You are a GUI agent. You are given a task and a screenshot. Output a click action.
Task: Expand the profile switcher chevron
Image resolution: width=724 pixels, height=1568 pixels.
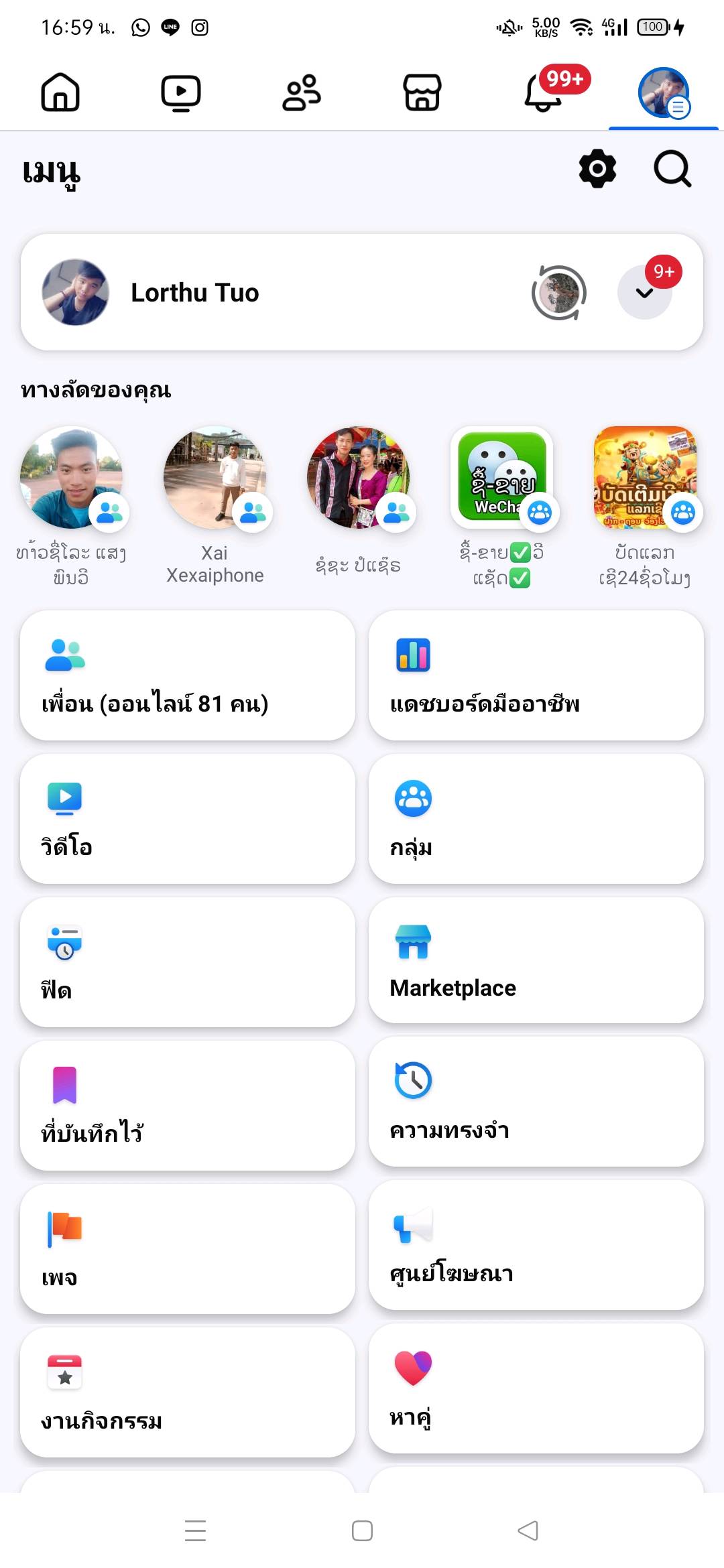point(644,293)
